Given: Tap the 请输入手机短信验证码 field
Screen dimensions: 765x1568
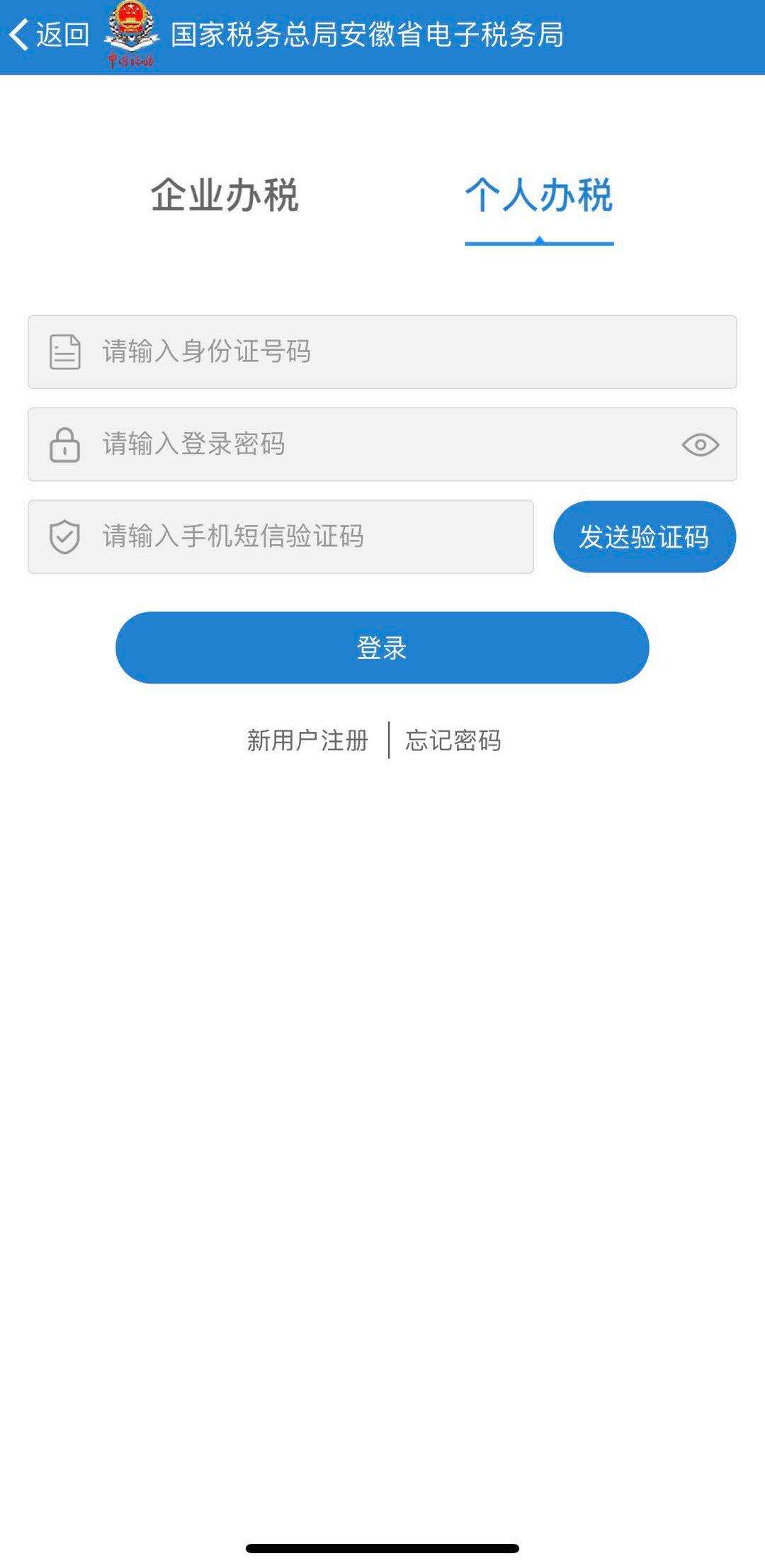Looking at the screenshot, I should pos(297,536).
